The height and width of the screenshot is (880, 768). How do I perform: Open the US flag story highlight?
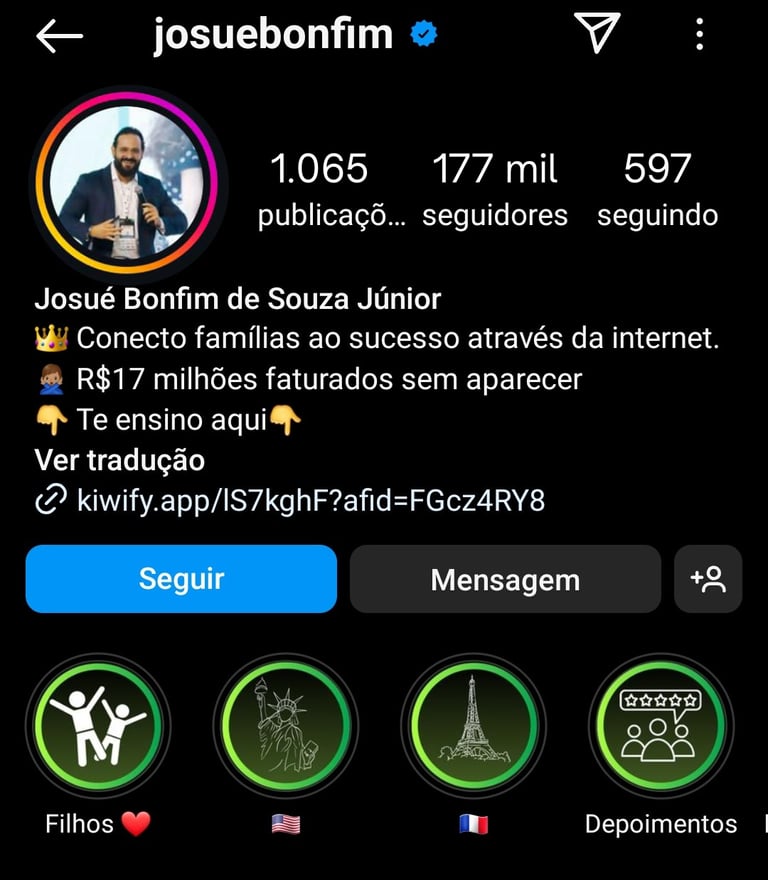[286, 725]
